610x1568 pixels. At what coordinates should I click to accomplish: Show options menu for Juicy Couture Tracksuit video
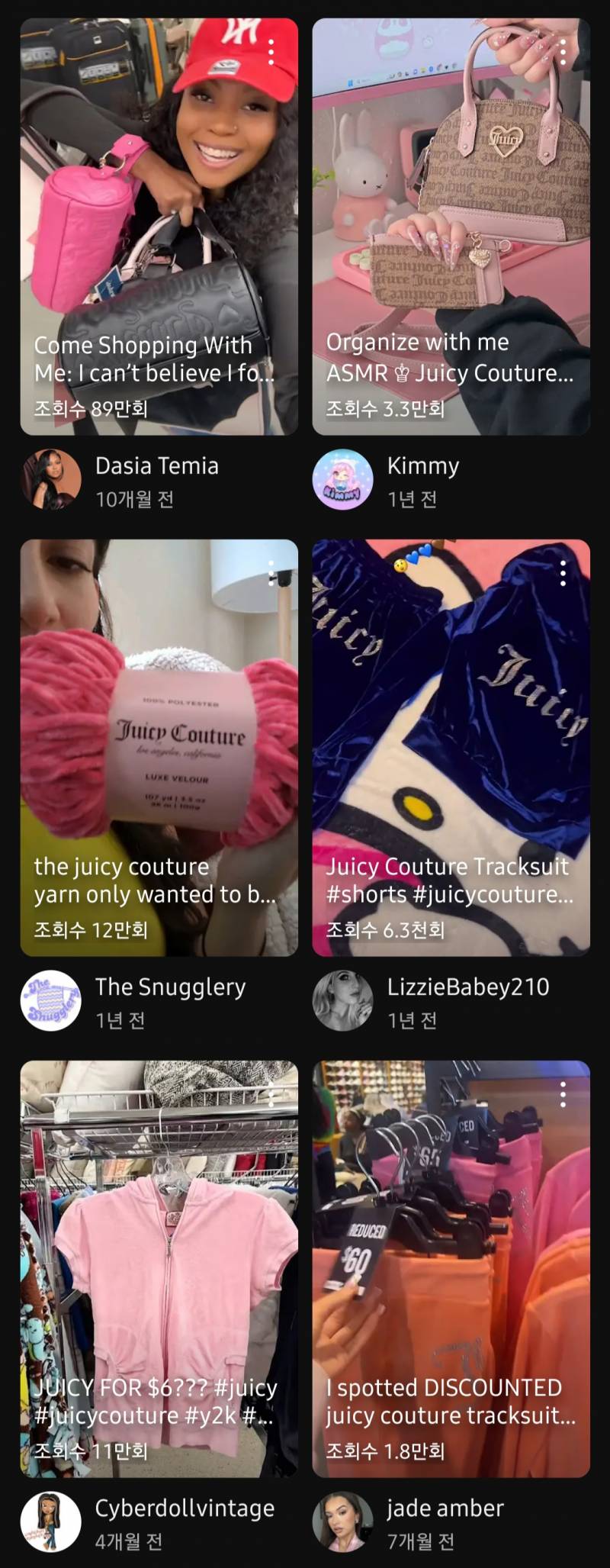[x=563, y=573]
